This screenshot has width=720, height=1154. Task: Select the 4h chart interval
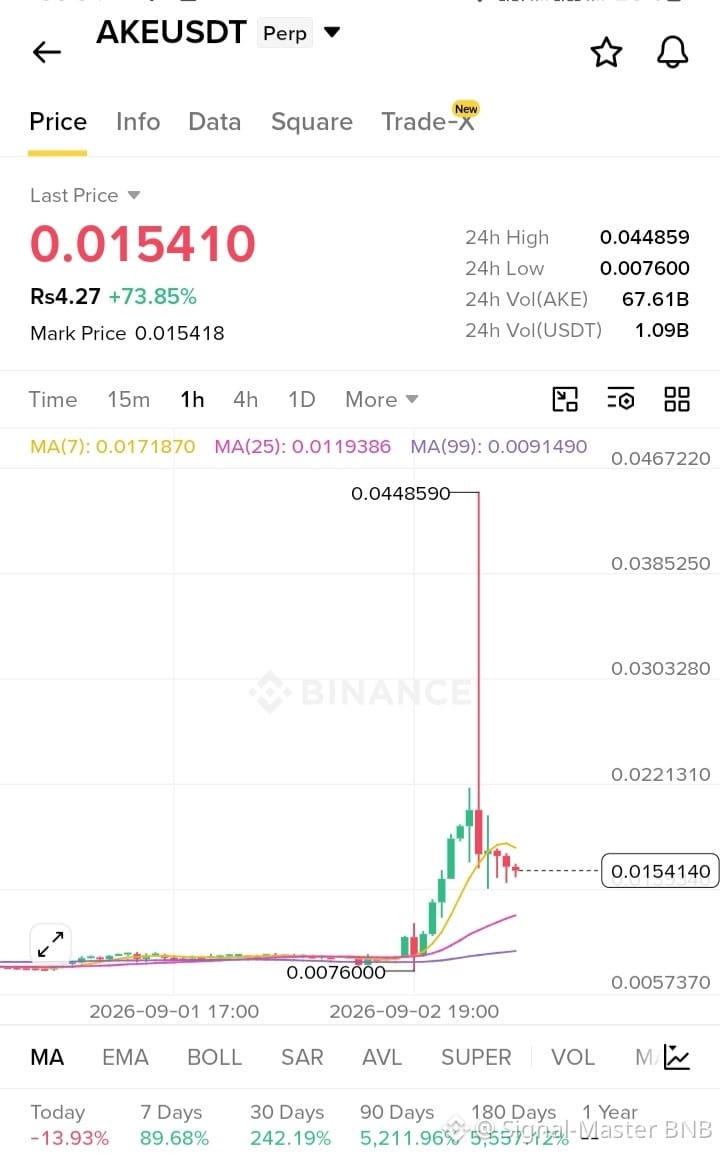point(245,400)
